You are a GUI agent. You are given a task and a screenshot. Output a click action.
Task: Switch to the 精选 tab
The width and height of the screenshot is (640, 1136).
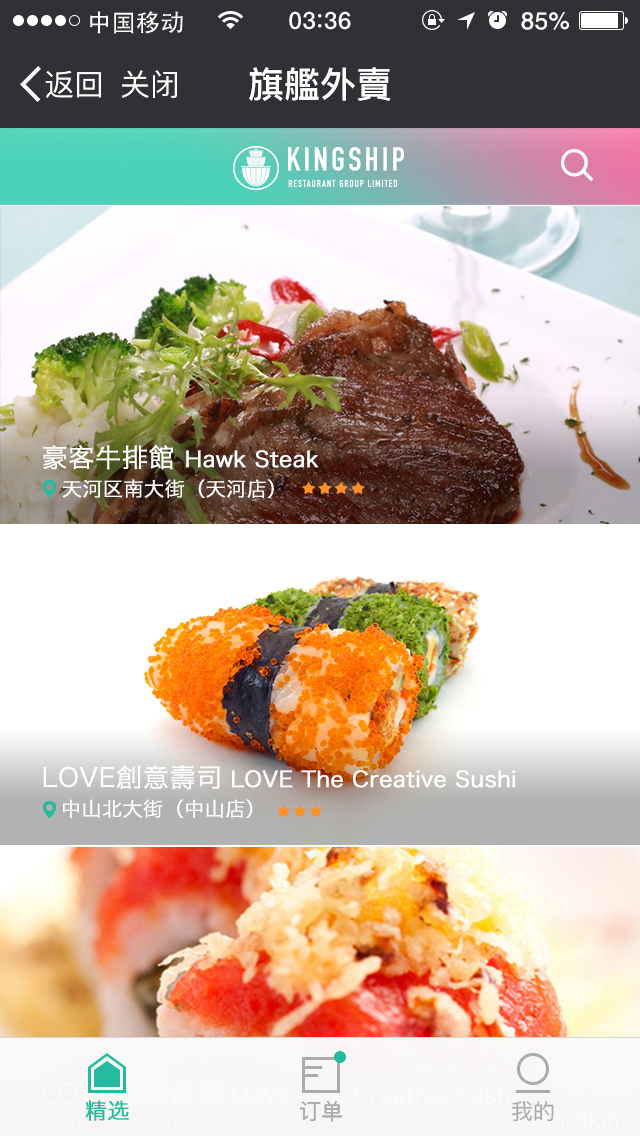pyautogui.click(x=107, y=1086)
